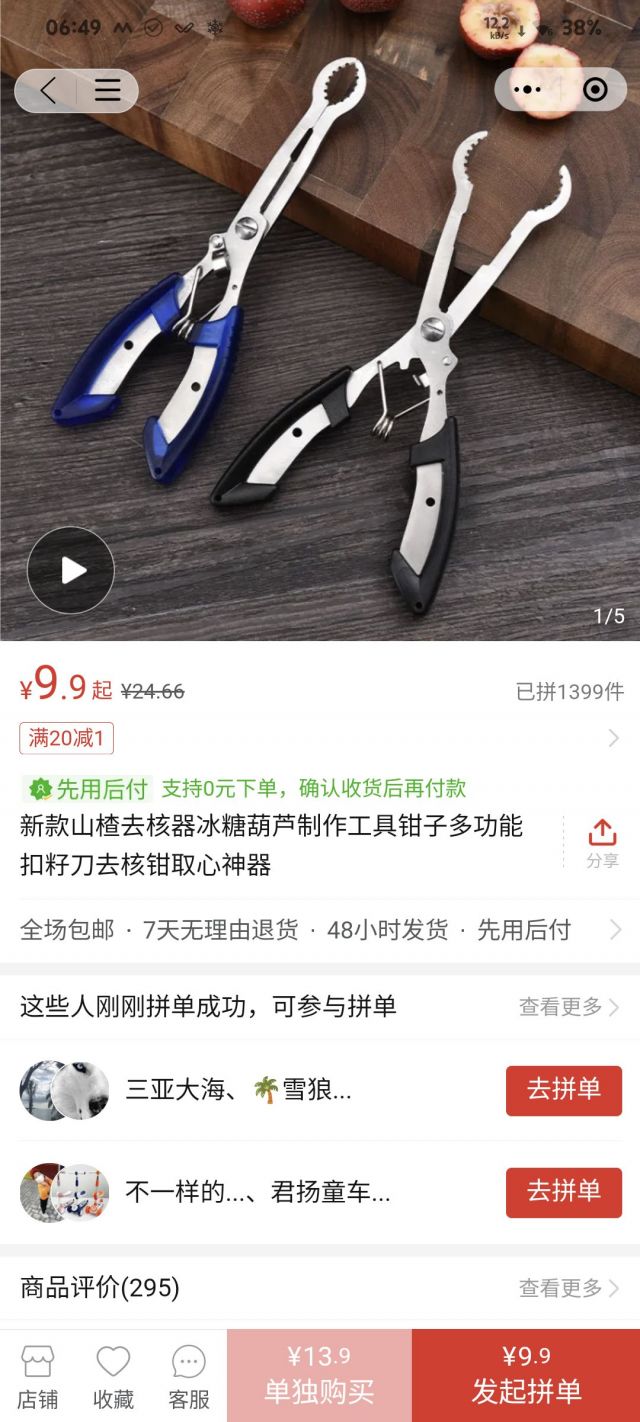Add item to favorites with 收藏
Image resolution: width=640 pixels, height=1422 pixels.
[x=113, y=1376]
